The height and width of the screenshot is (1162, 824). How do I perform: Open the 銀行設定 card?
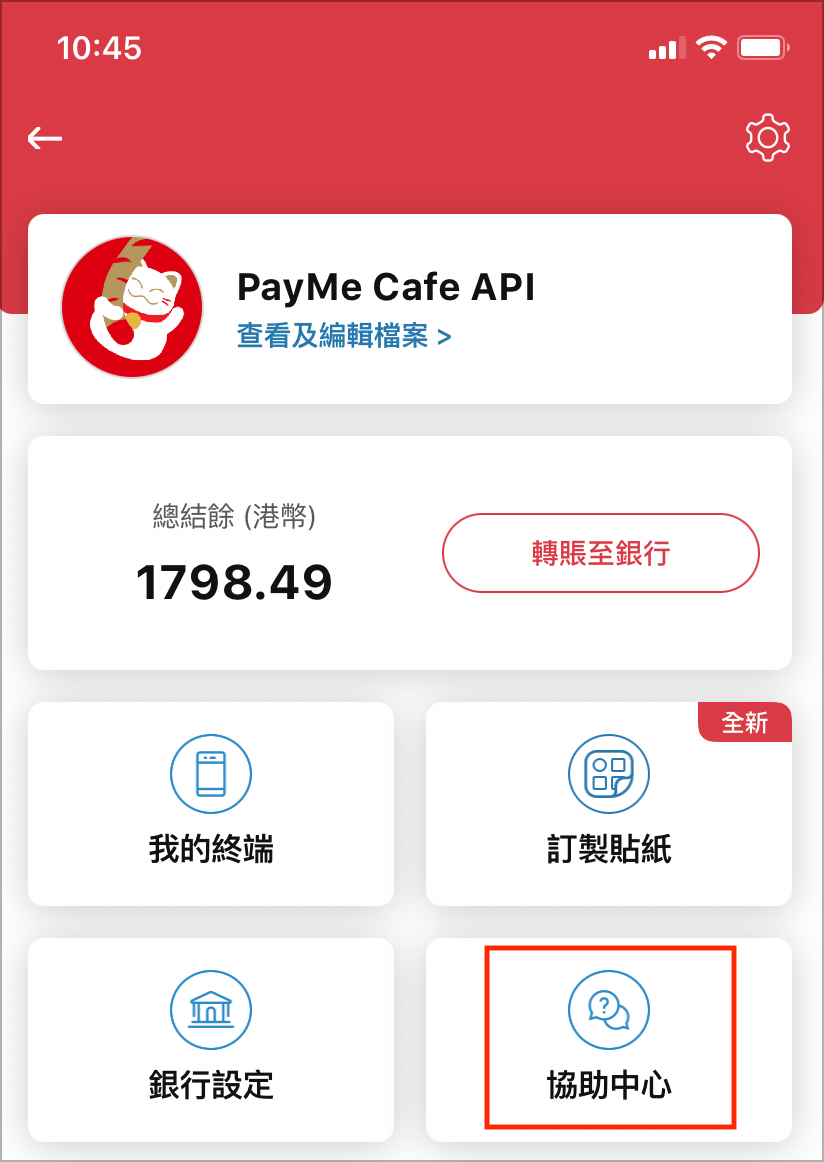click(210, 1040)
